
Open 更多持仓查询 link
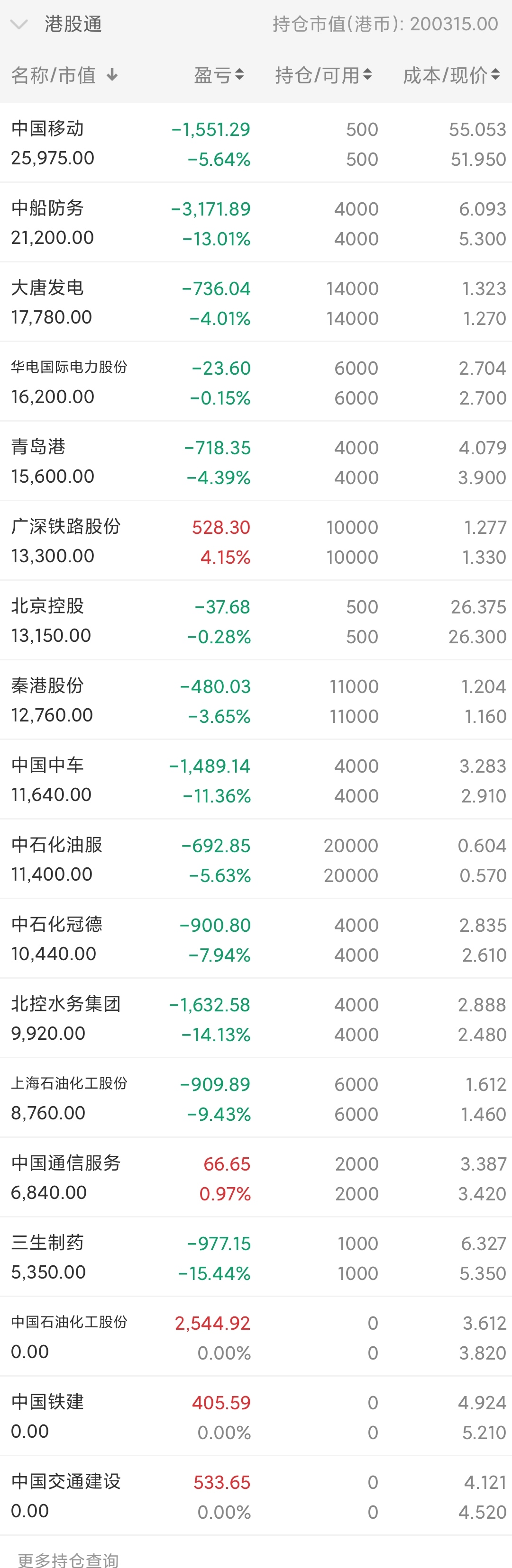68,1559
